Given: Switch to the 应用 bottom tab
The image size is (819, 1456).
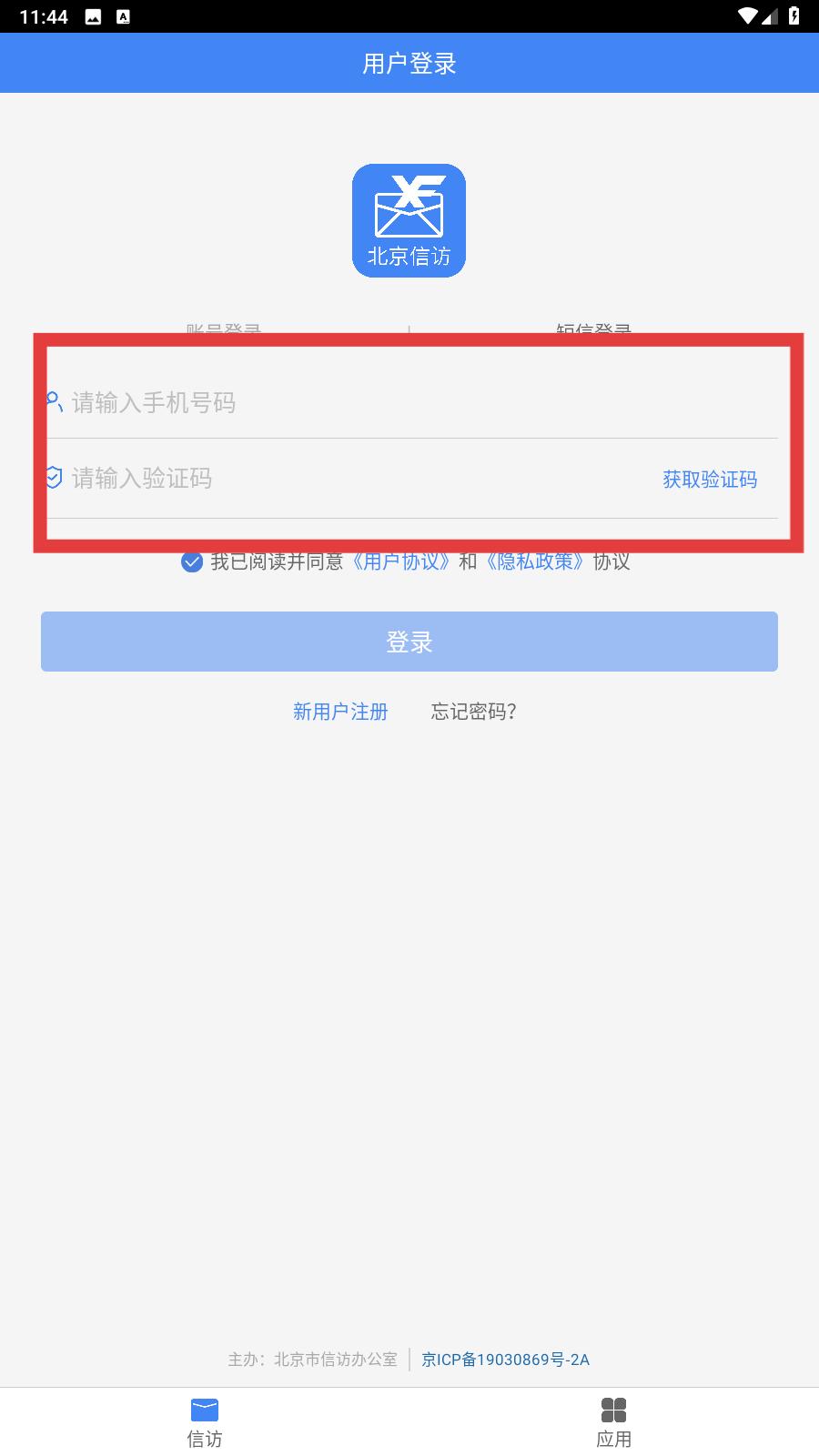Looking at the screenshot, I should click(x=613, y=1421).
